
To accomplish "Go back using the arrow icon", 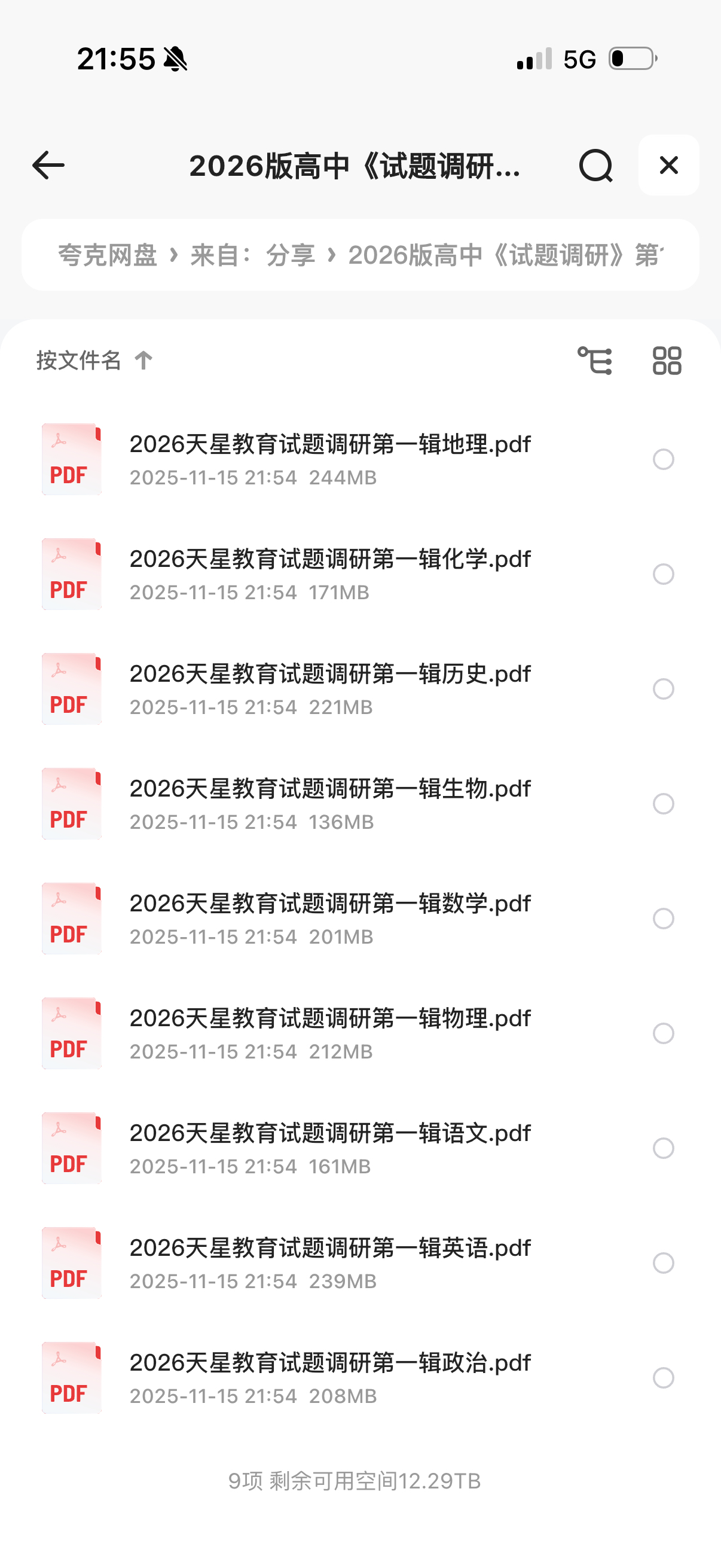I will click(x=48, y=166).
